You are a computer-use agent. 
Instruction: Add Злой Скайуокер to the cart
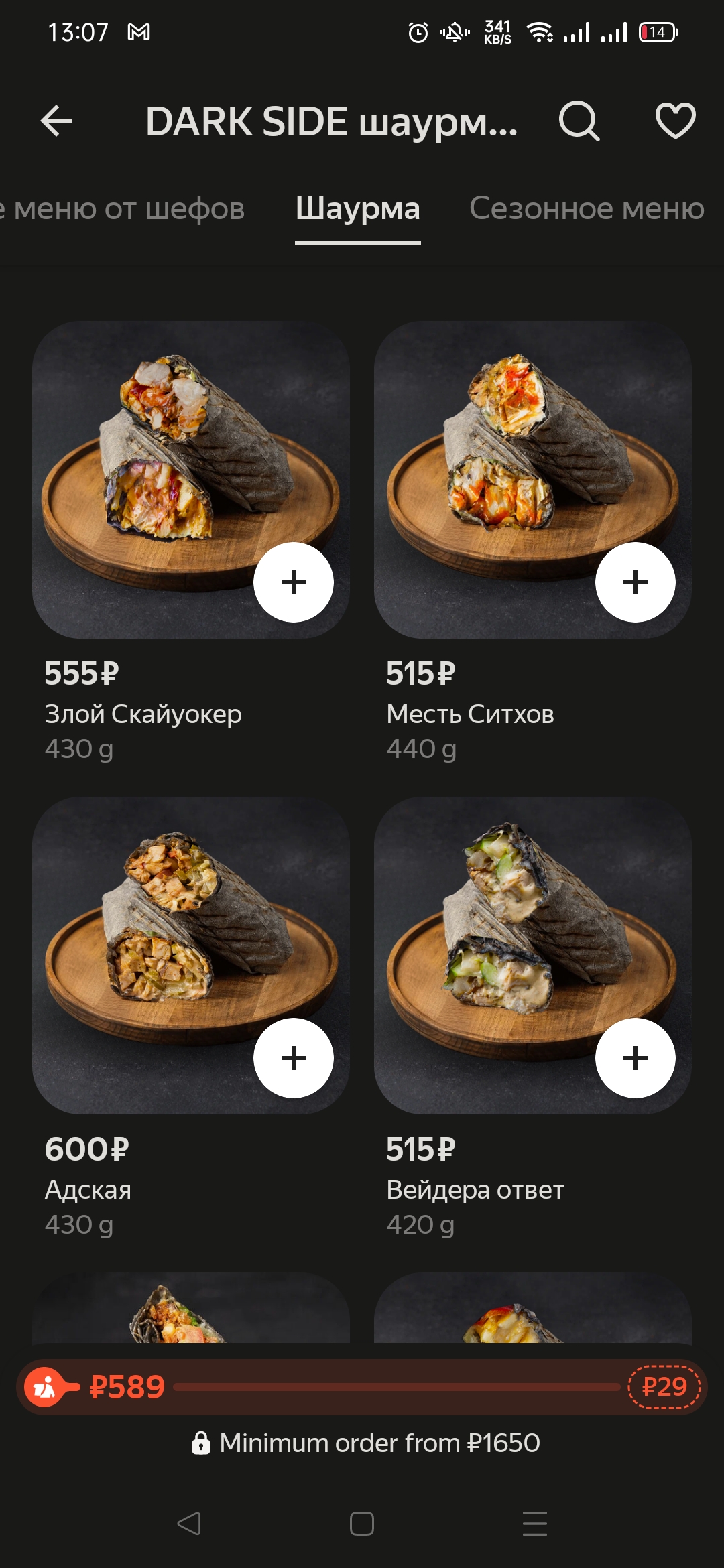(294, 582)
